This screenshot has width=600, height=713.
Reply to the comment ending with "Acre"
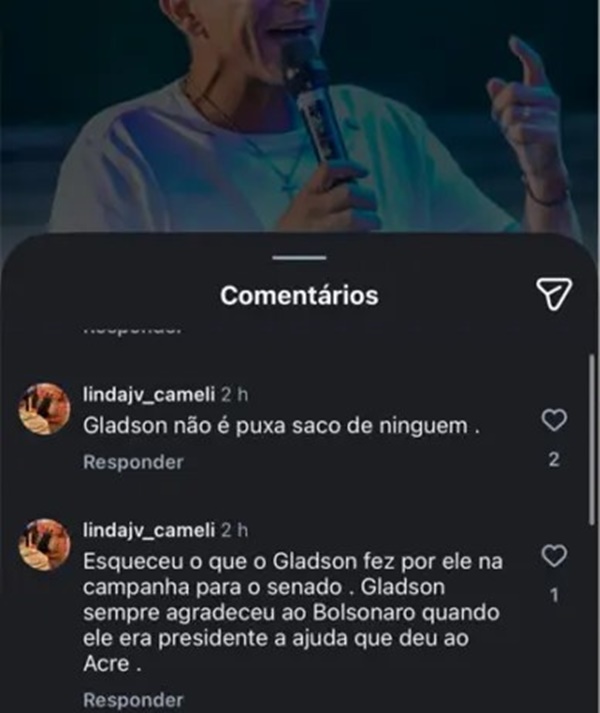click(x=133, y=700)
